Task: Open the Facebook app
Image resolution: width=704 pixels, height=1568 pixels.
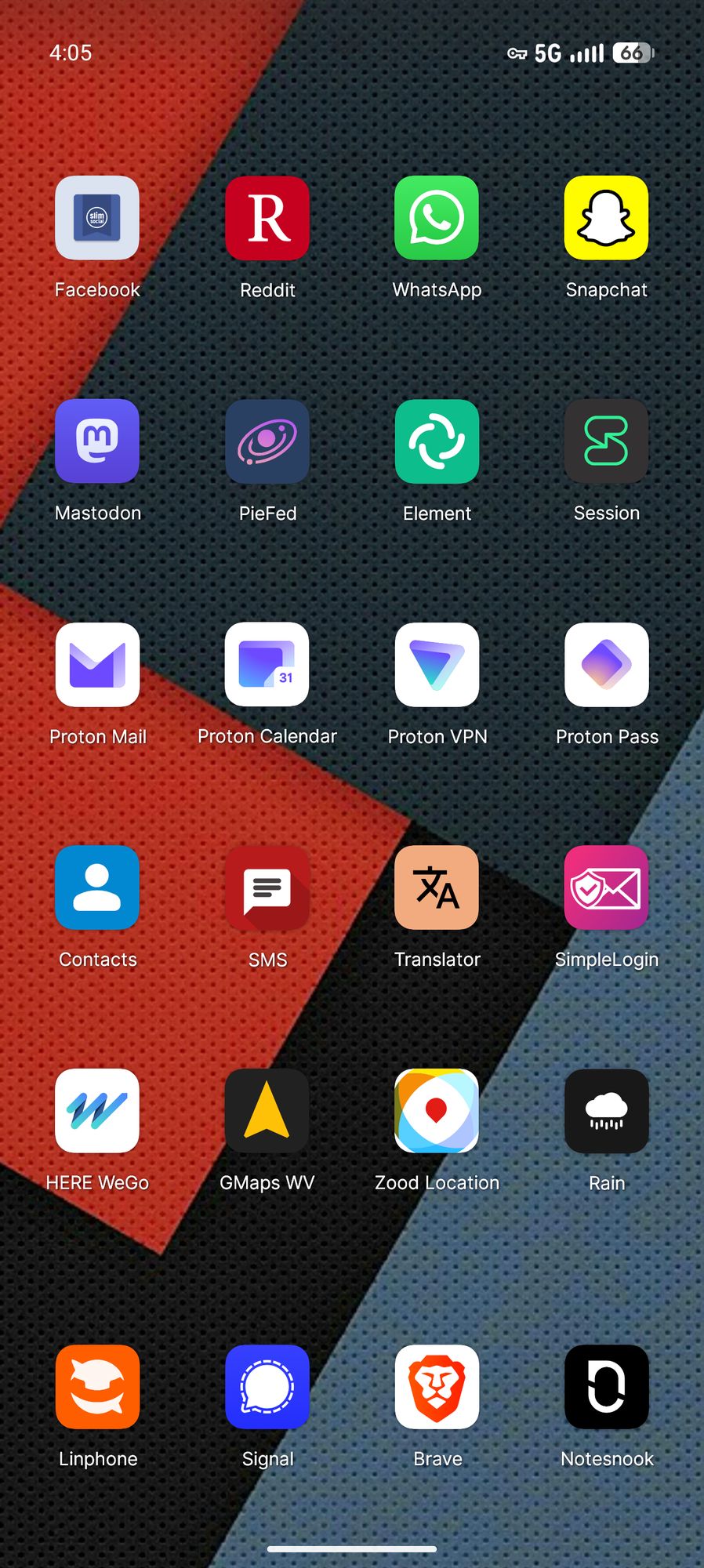Action: [x=97, y=219]
